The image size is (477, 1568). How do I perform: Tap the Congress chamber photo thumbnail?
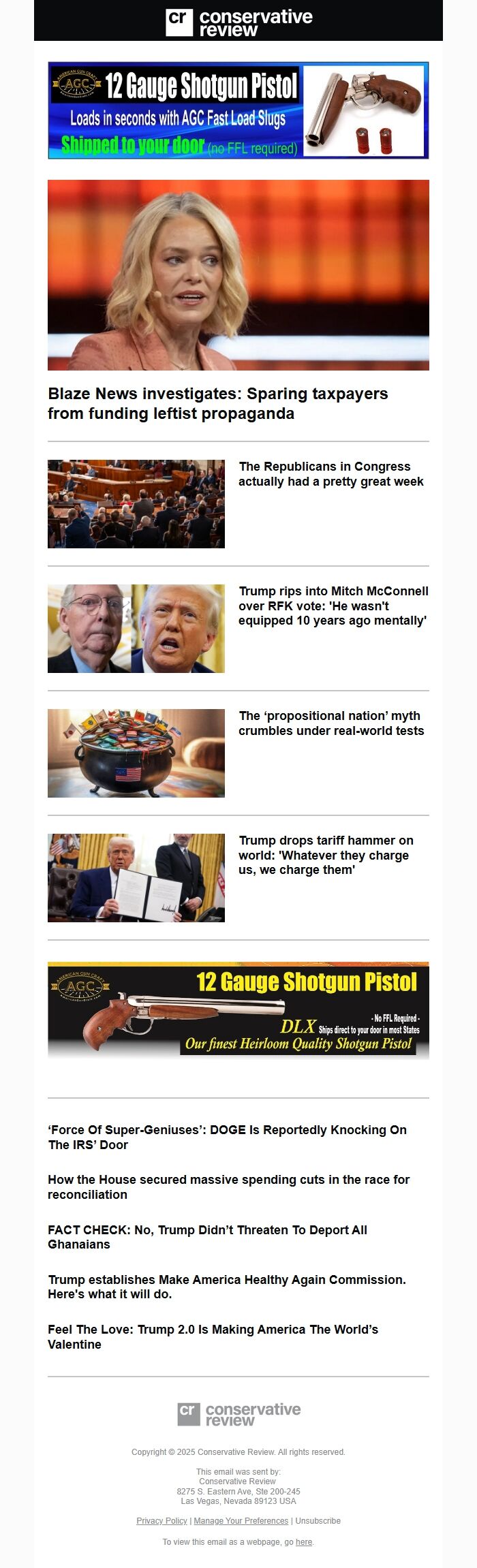pyautogui.click(x=136, y=504)
